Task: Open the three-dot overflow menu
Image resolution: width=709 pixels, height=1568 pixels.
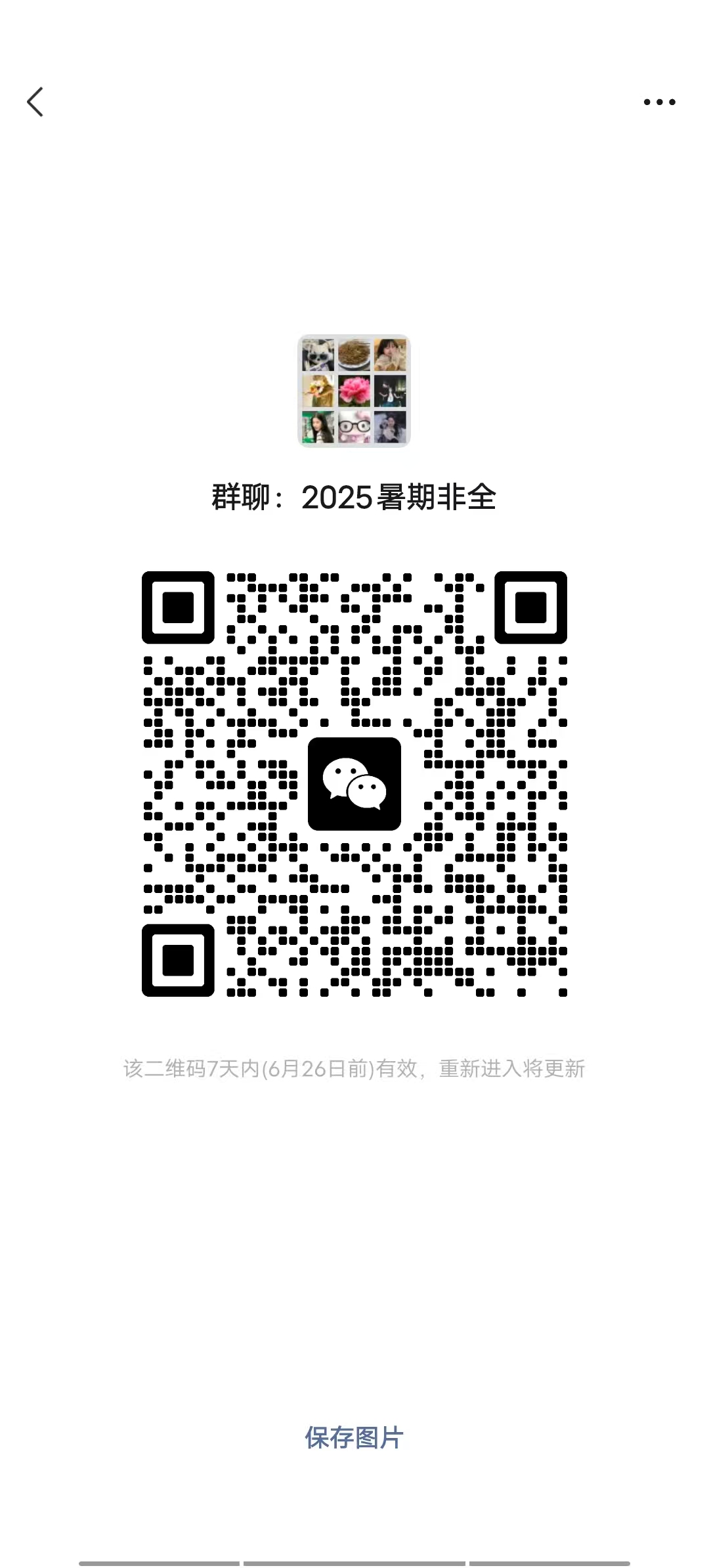Action: coord(659,102)
